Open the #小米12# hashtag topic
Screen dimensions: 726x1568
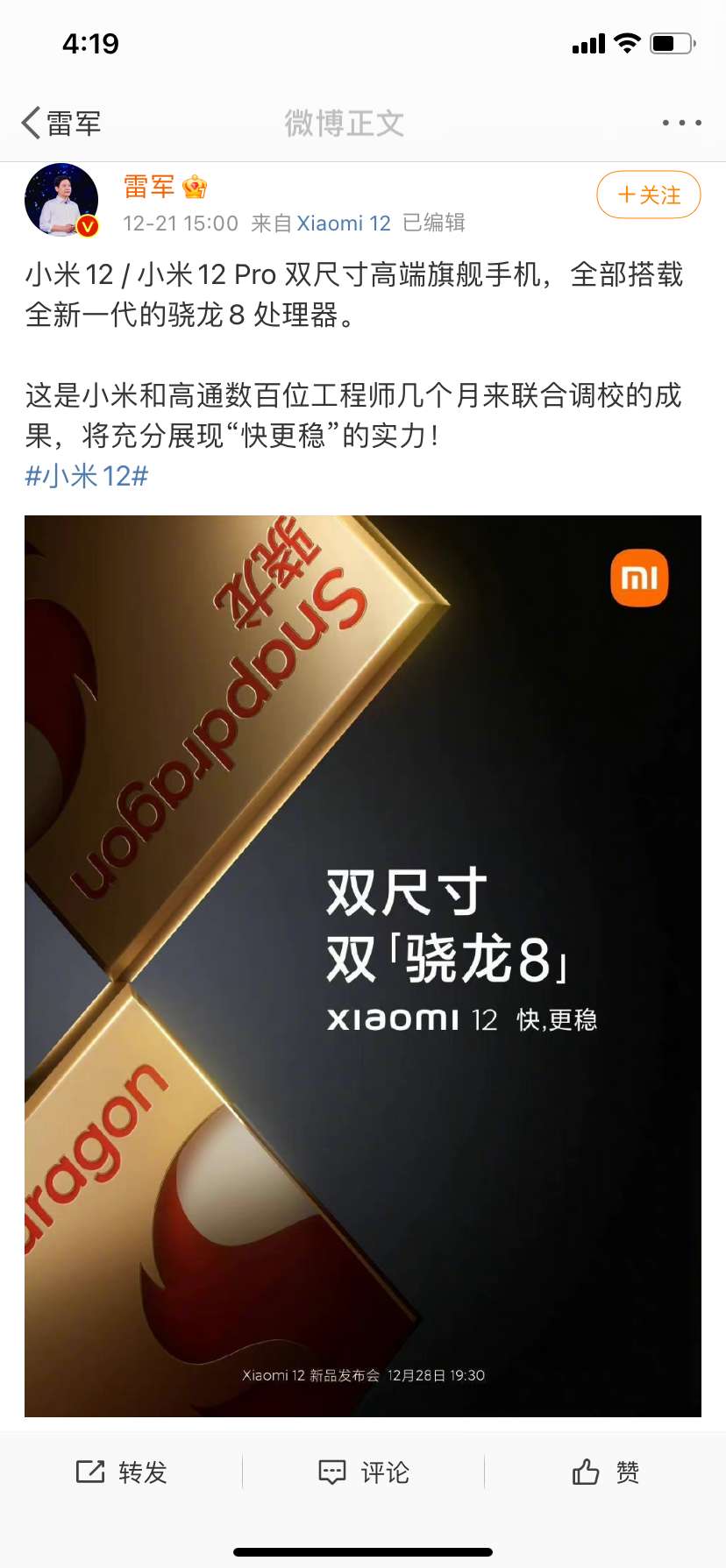87,476
